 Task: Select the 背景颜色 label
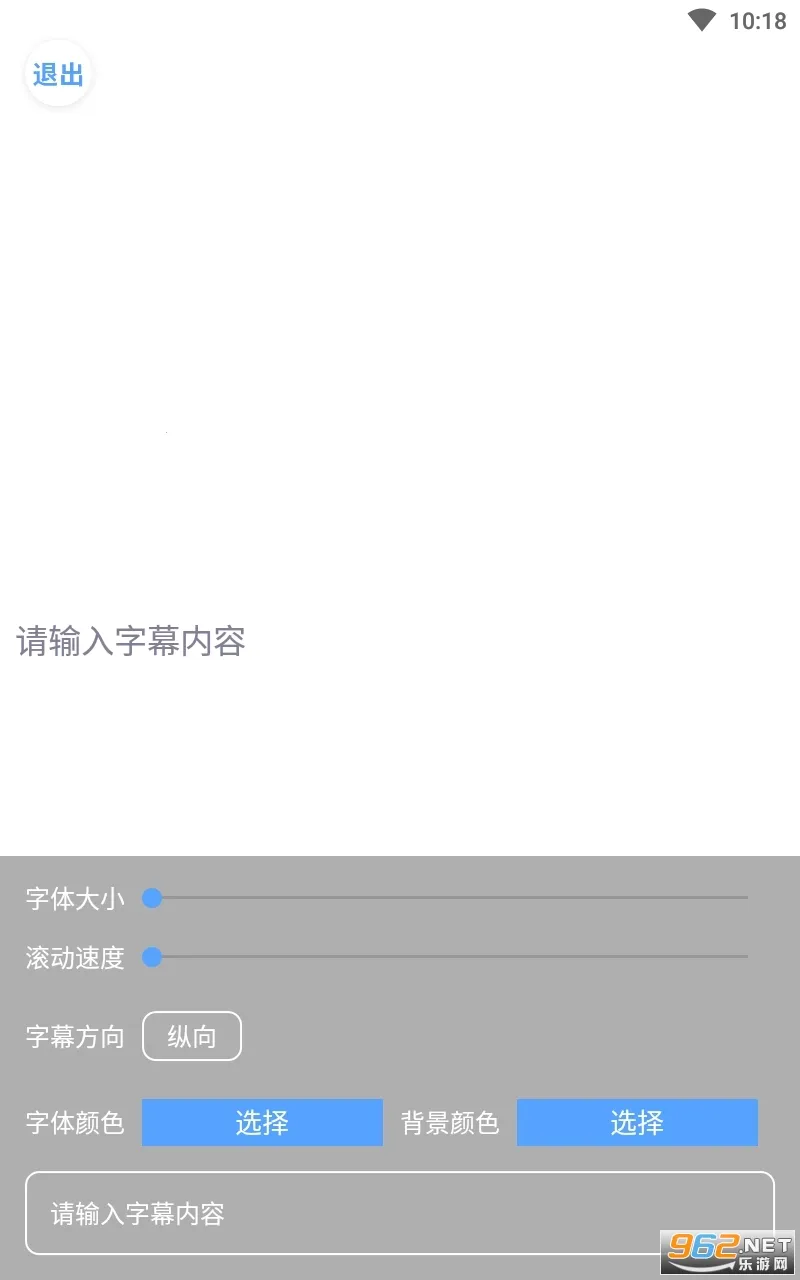tap(448, 1123)
